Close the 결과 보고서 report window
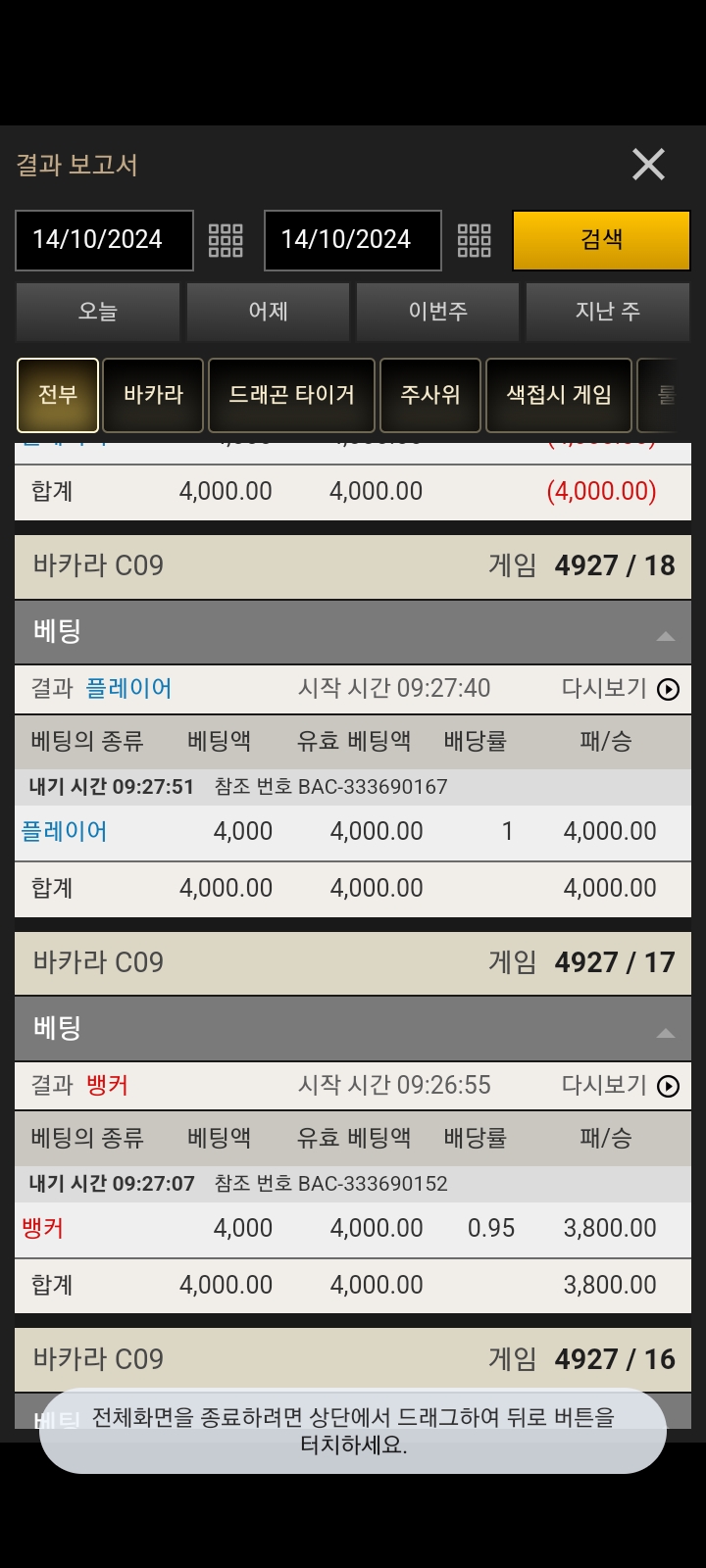 point(648,165)
